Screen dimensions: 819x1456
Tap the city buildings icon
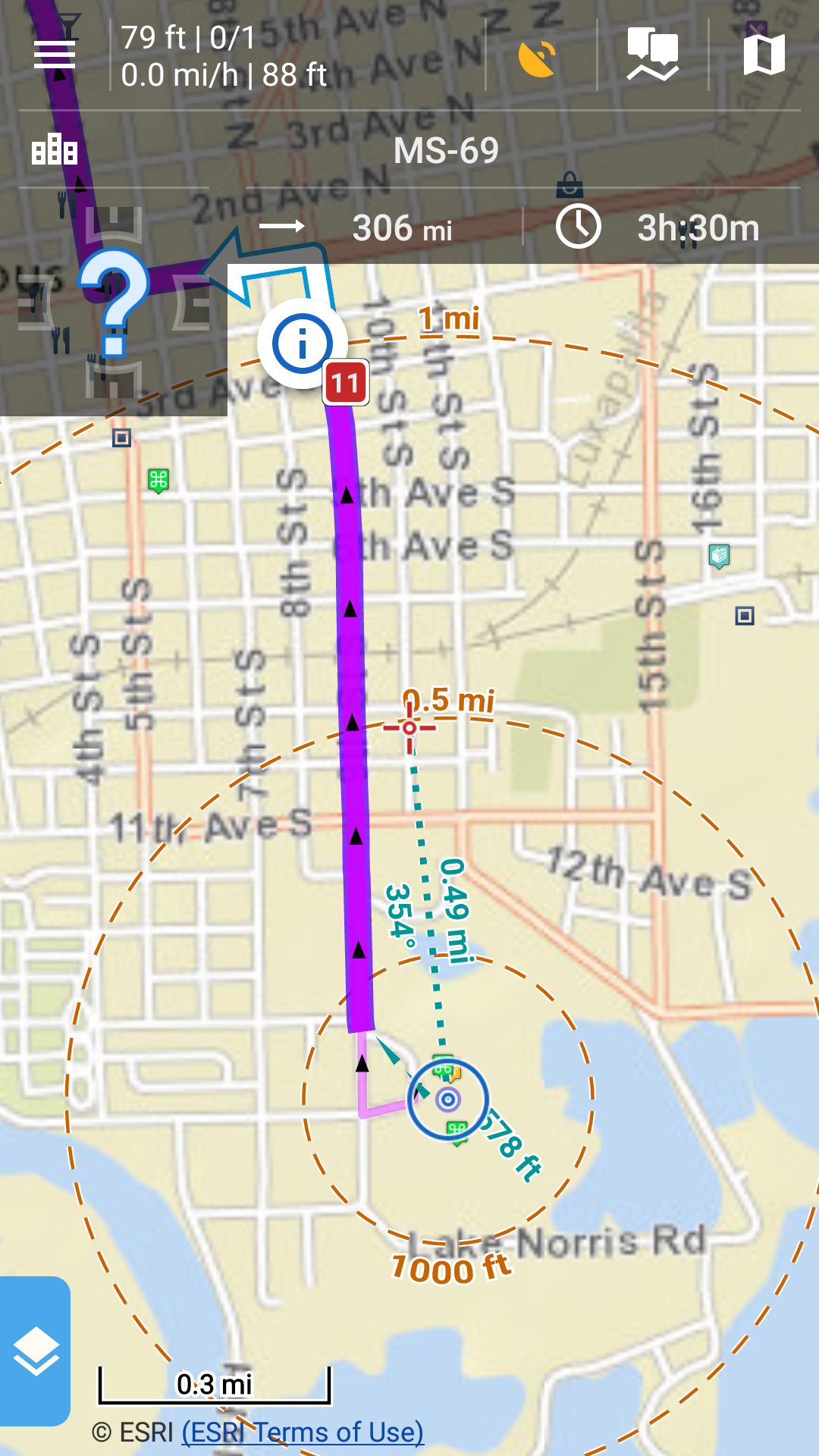55,149
